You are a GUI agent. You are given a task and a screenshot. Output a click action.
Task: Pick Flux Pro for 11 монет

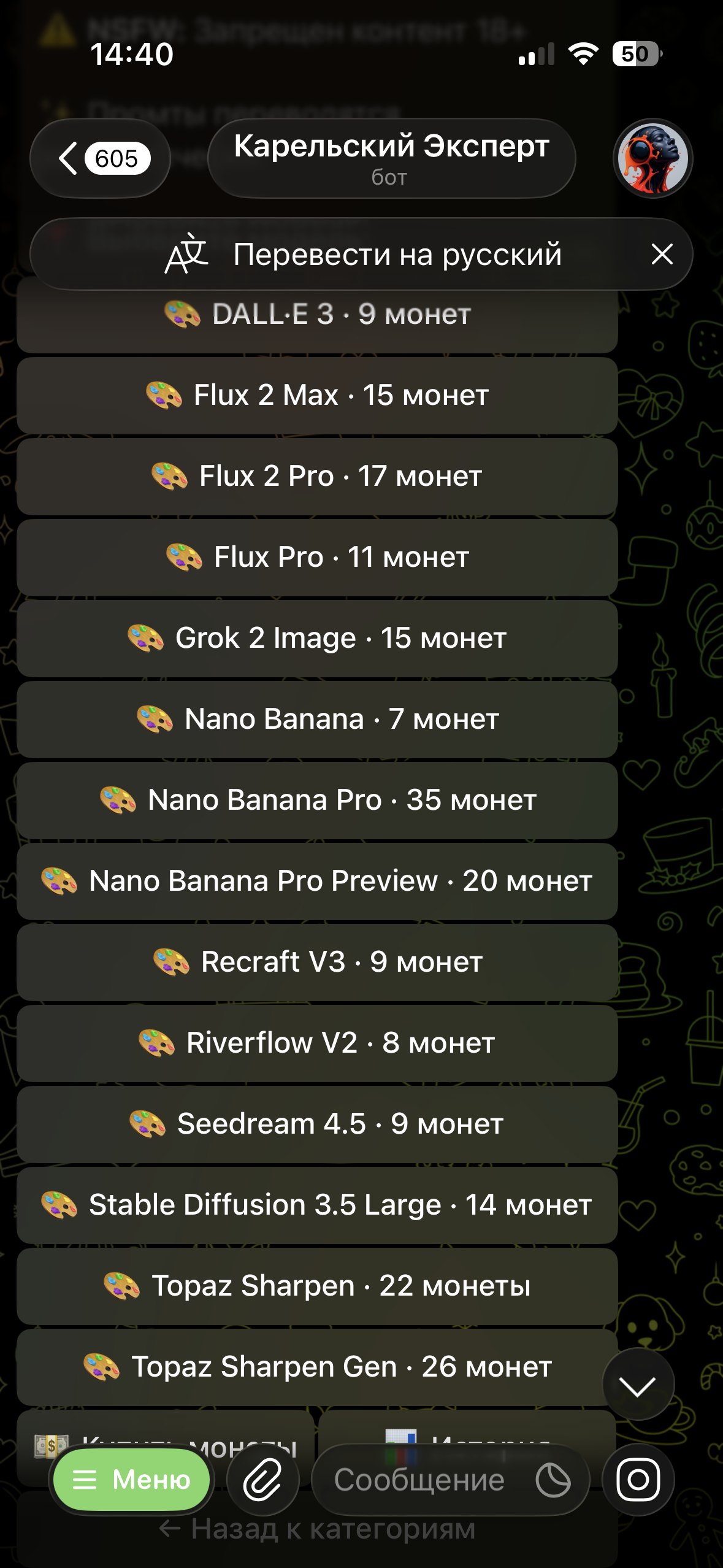click(x=317, y=557)
